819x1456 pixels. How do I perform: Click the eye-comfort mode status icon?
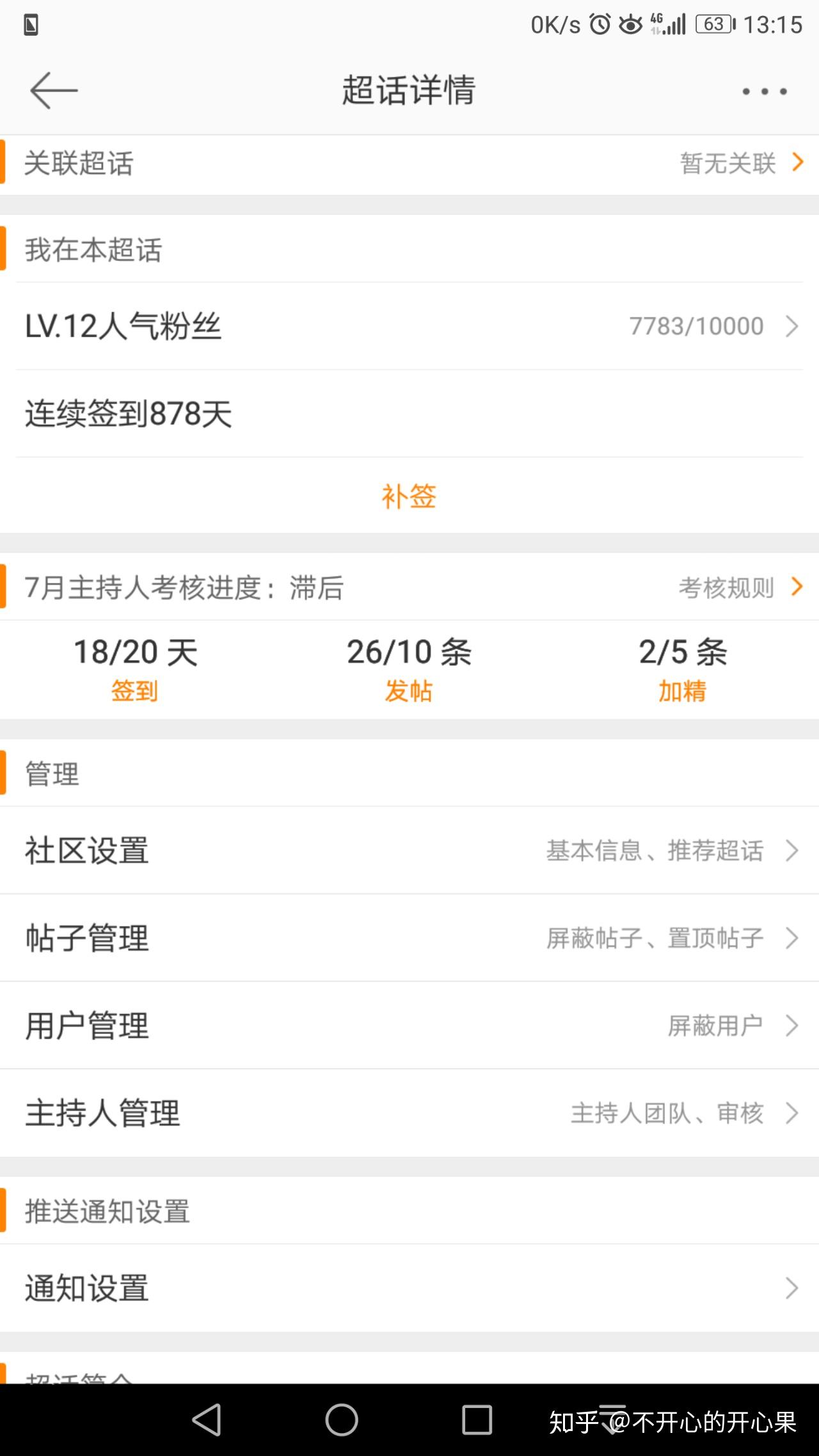[630, 23]
